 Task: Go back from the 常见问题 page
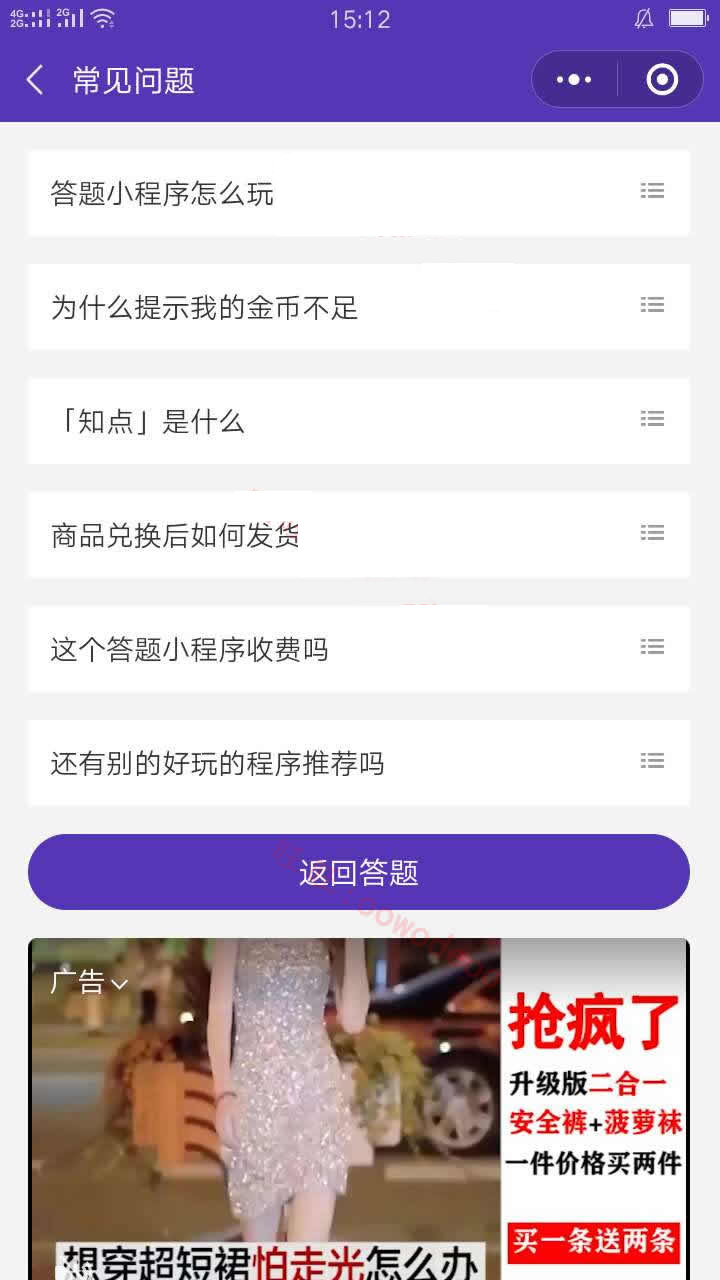coord(36,80)
